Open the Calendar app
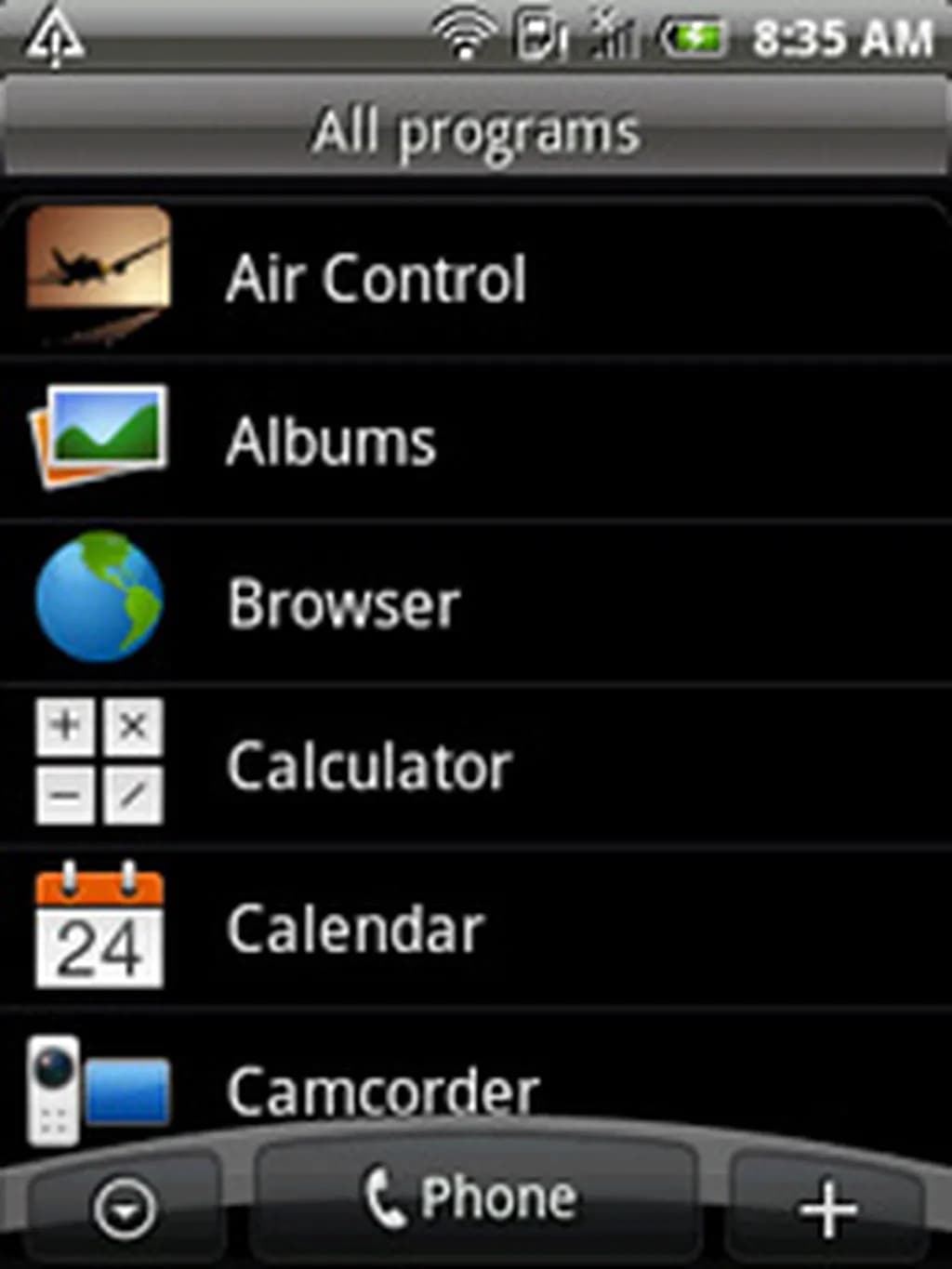Screen dimensions: 952x1269 355,929
